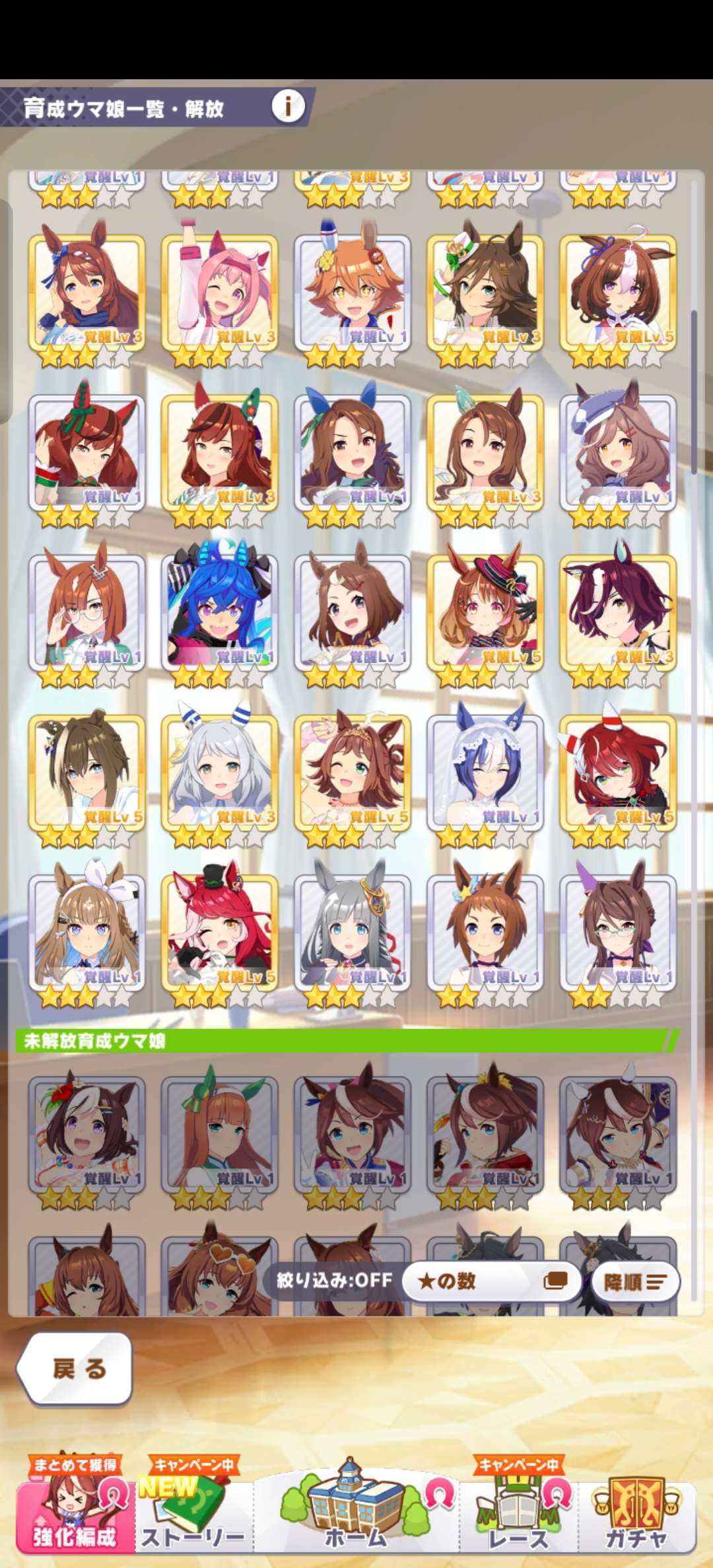The width and height of the screenshot is (713, 1568).
Task: Open the blue twin-tail haired character card
Action: click(220, 611)
